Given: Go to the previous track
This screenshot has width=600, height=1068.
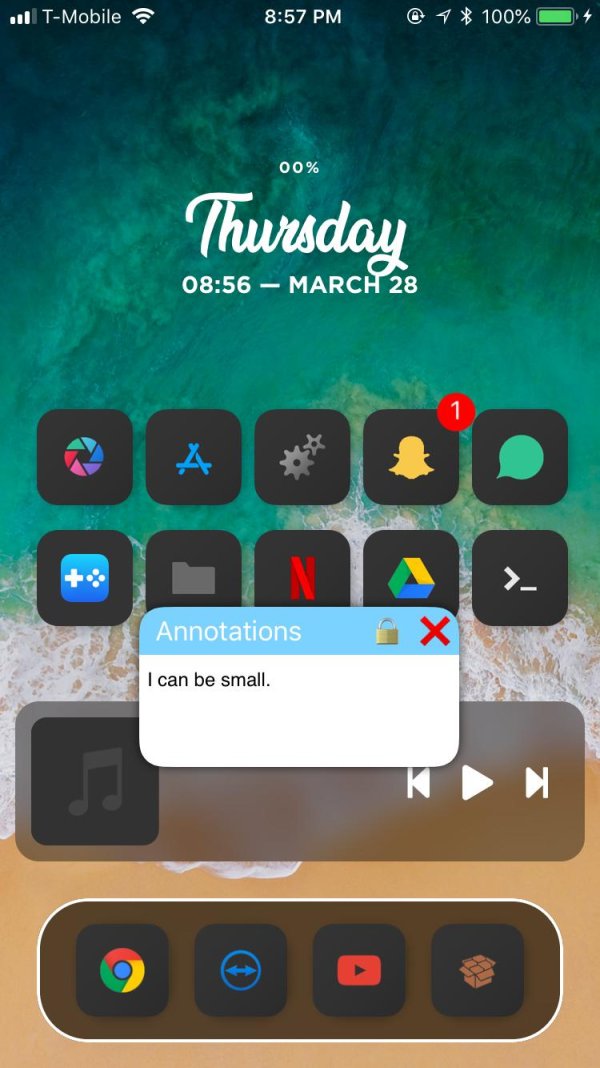Looking at the screenshot, I should (418, 782).
